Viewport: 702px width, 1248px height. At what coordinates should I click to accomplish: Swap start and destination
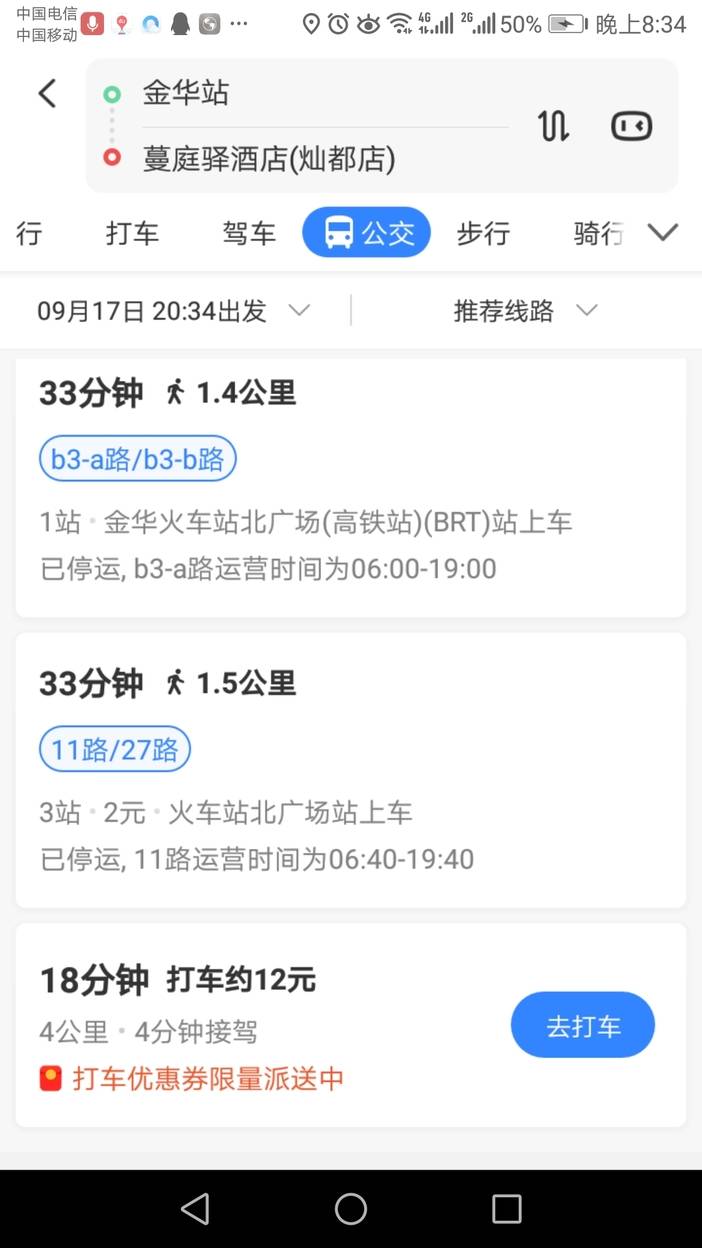[x=553, y=126]
